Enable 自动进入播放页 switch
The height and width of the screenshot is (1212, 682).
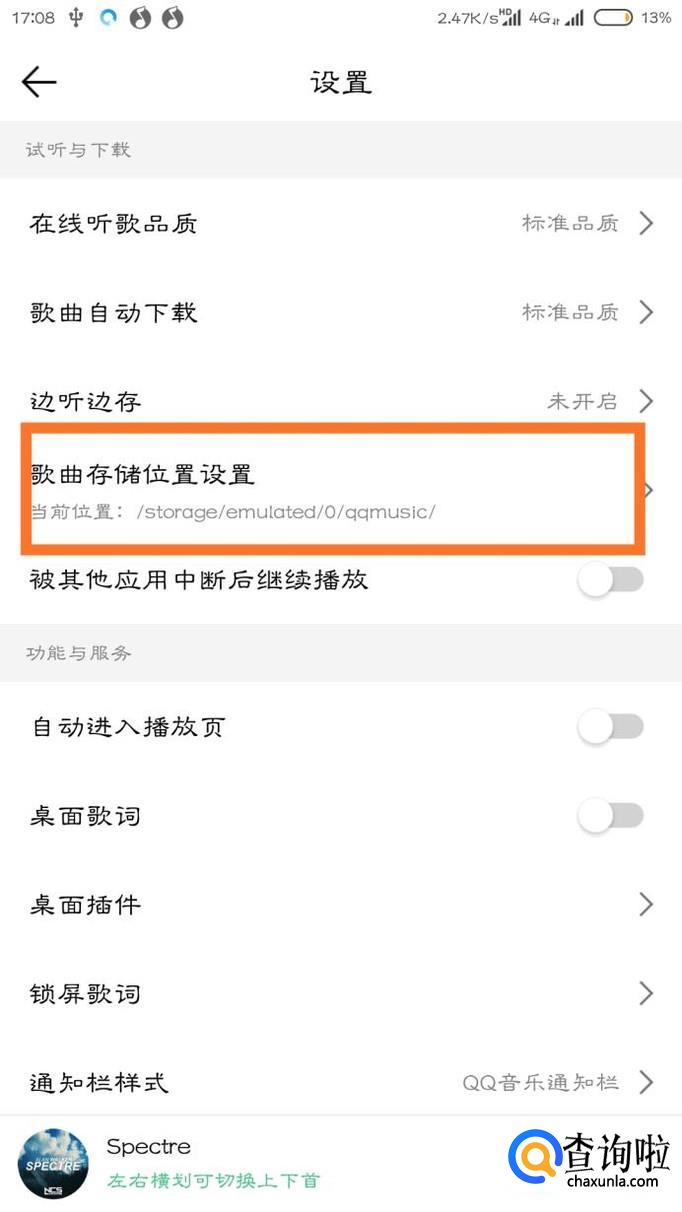click(x=610, y=727)
